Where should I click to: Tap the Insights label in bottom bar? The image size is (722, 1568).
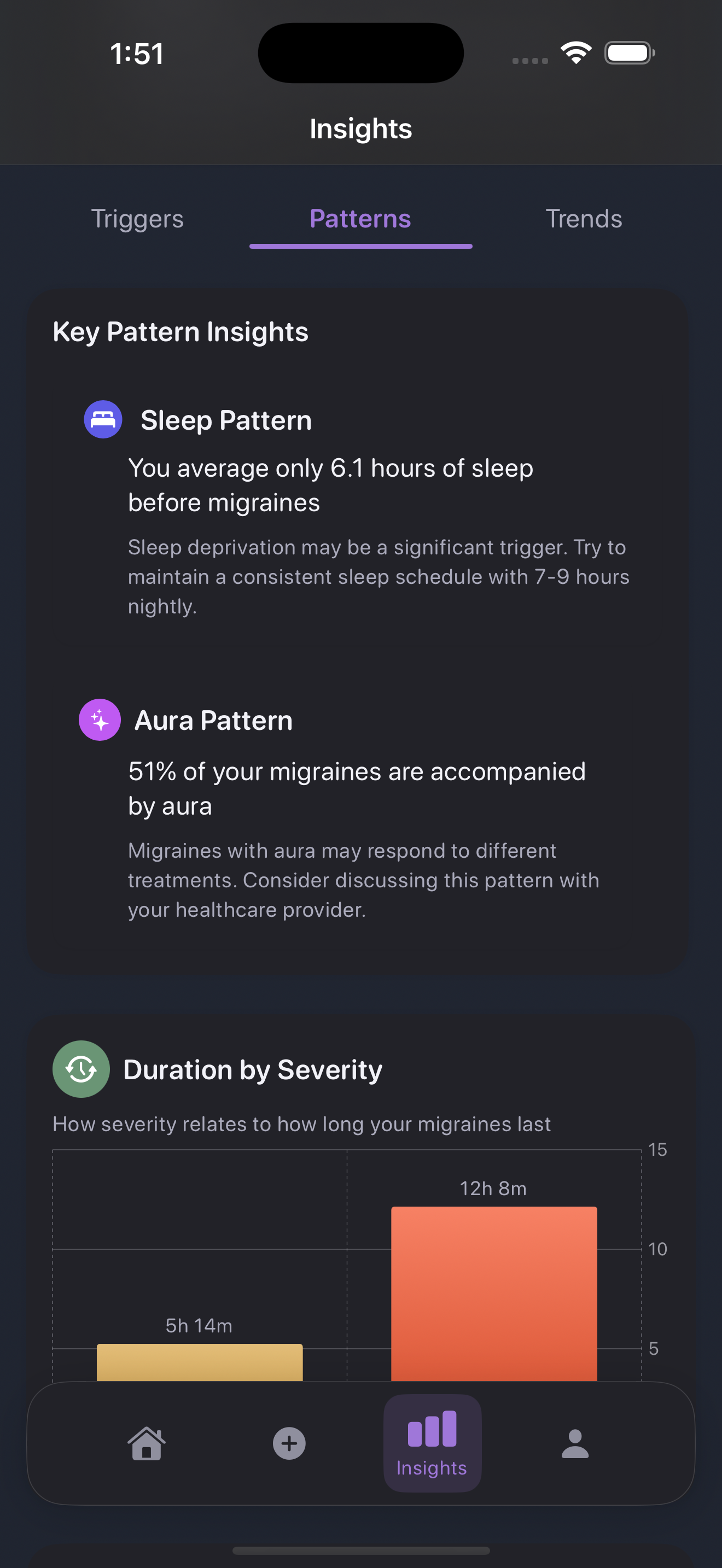point(432,1467)
